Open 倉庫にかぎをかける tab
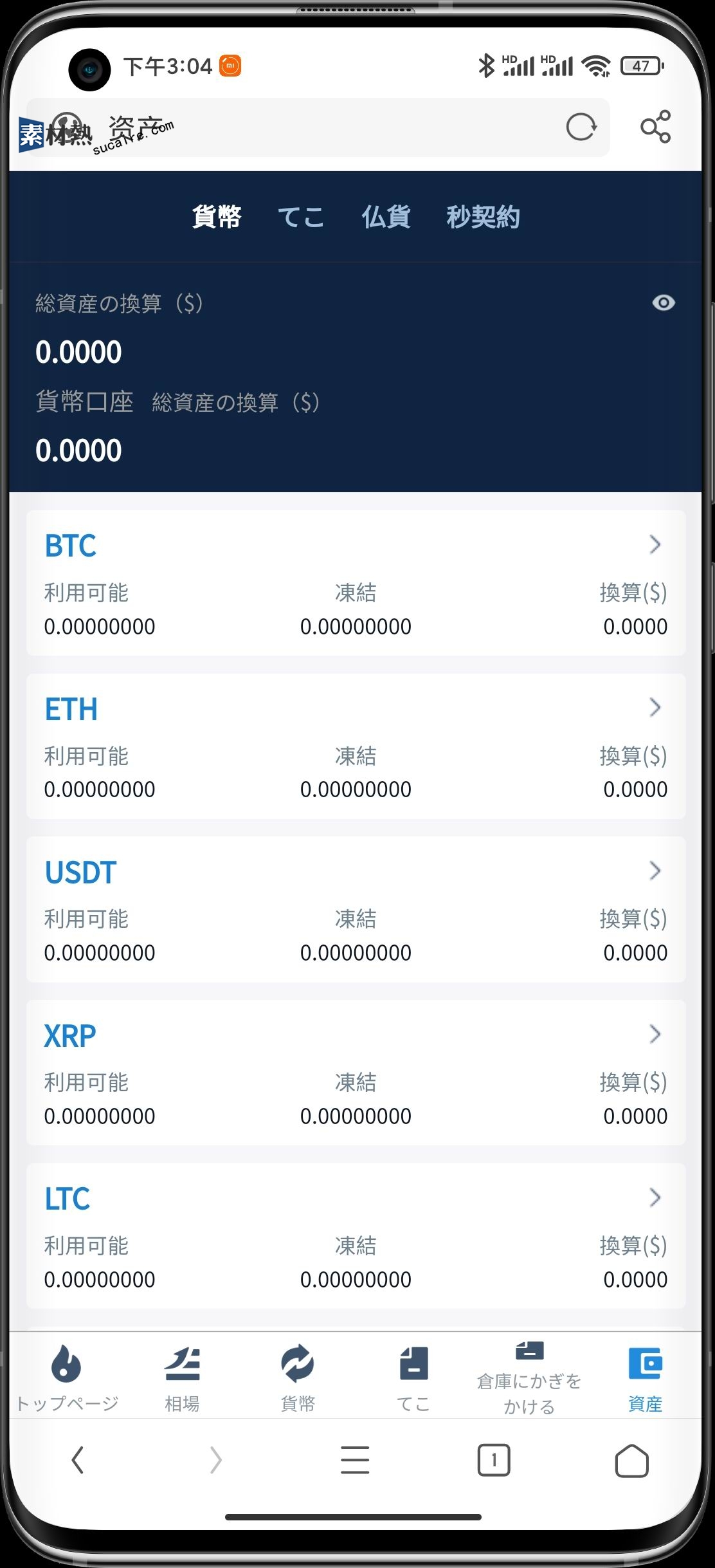This screenshot has height=1568, width=715. (529, 1378)
